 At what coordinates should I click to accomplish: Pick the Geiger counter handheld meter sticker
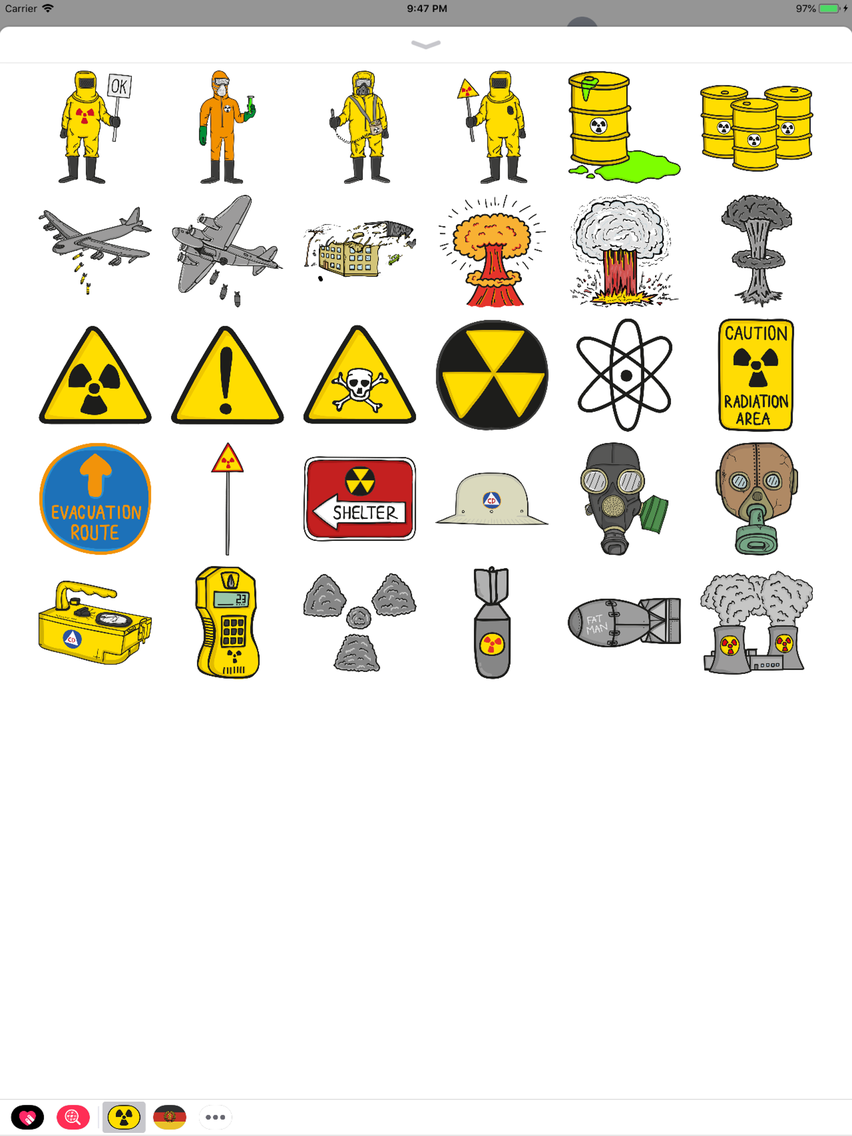pyautogui.click(x=227, y=622)
